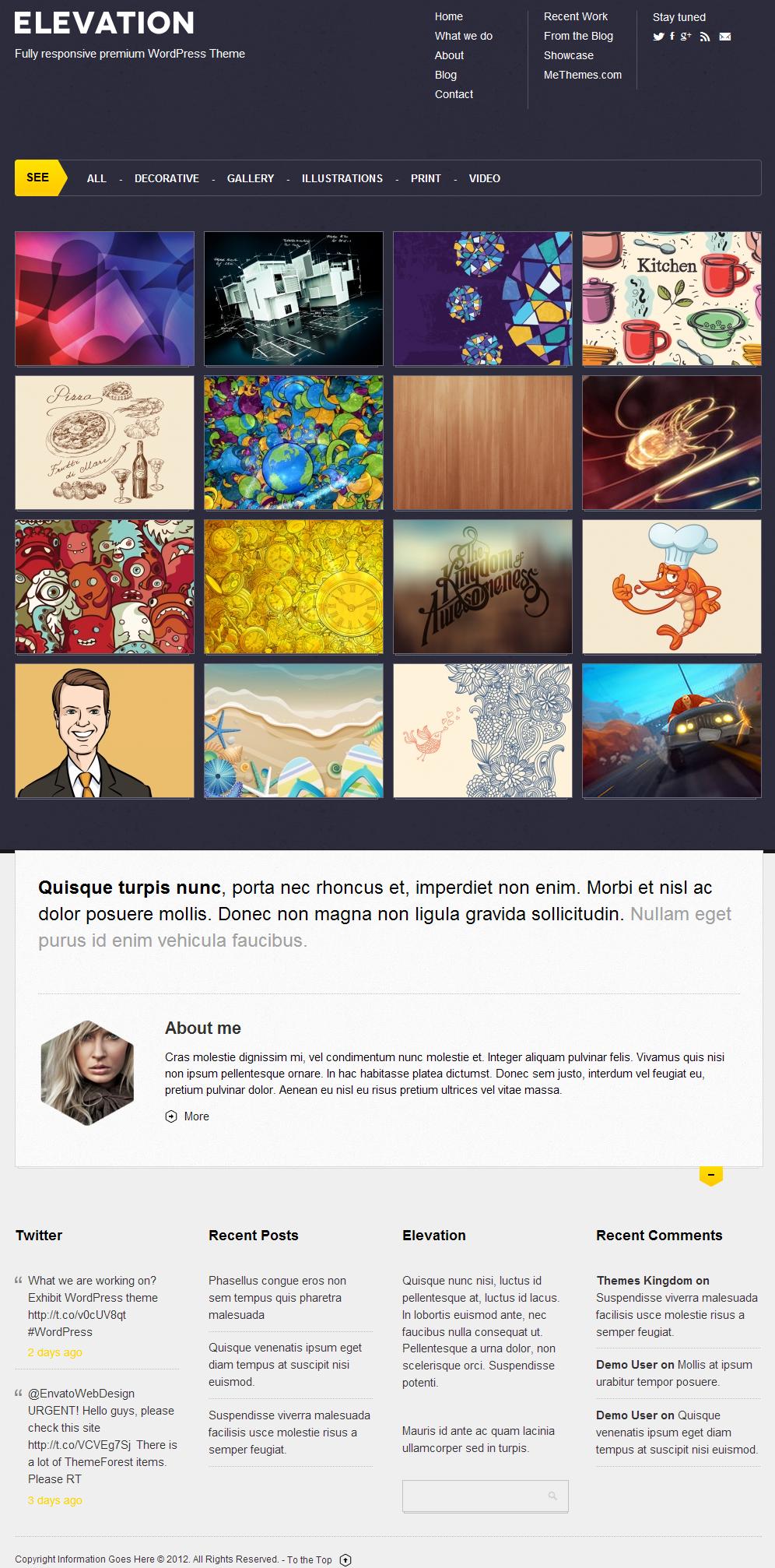
Task: Open the Kitchen illustration thumbnail
Action: (x=672, y=298)
